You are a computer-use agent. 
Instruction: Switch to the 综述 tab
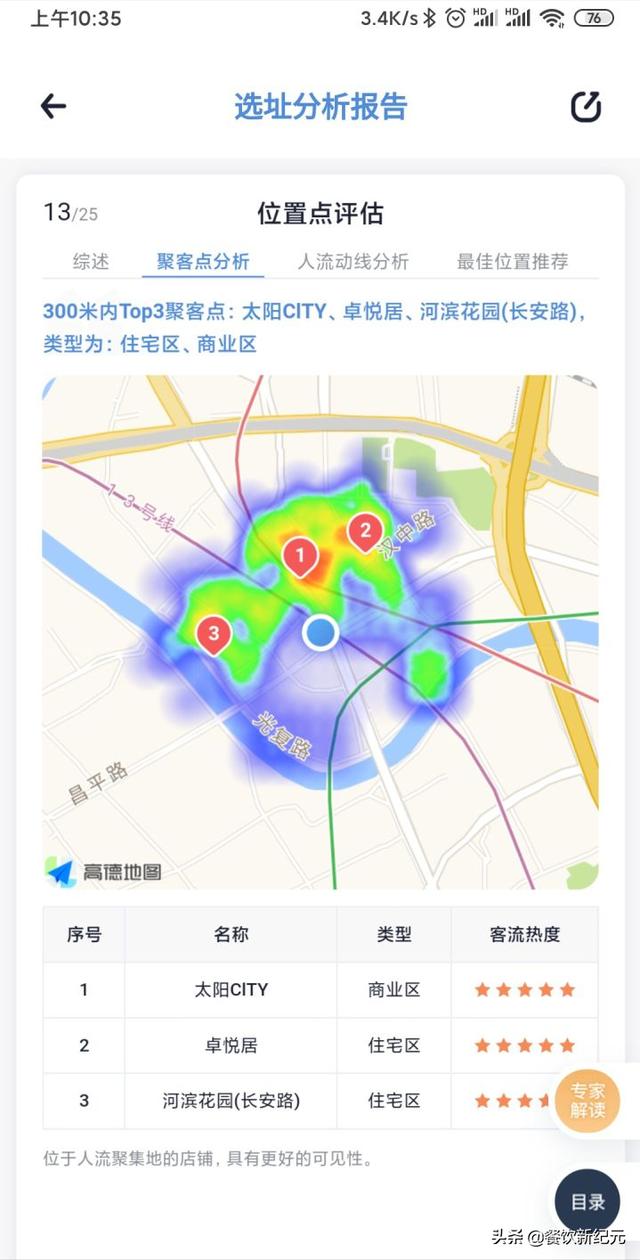91,261
